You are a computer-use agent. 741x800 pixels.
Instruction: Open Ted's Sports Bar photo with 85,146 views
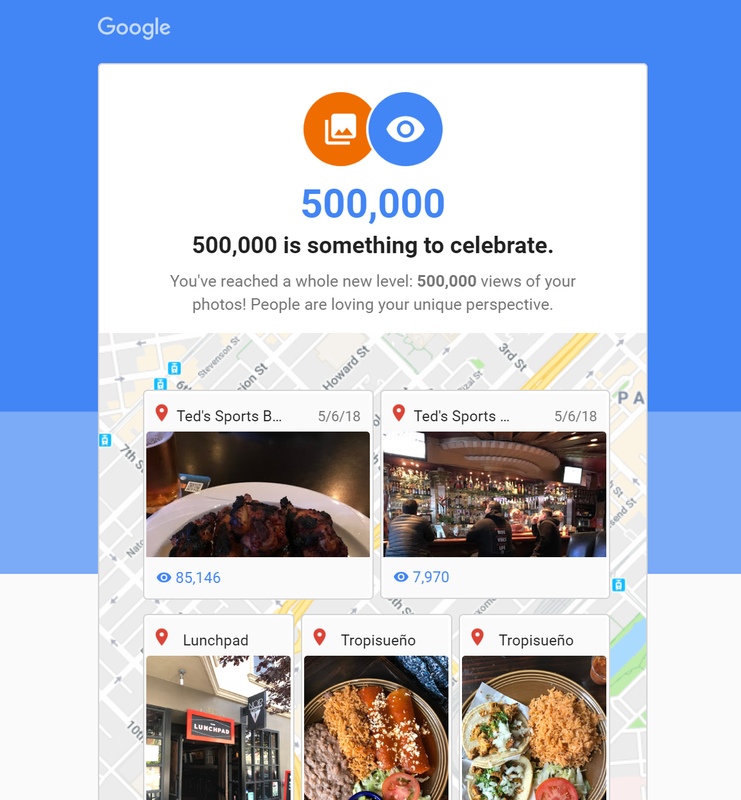258,494
